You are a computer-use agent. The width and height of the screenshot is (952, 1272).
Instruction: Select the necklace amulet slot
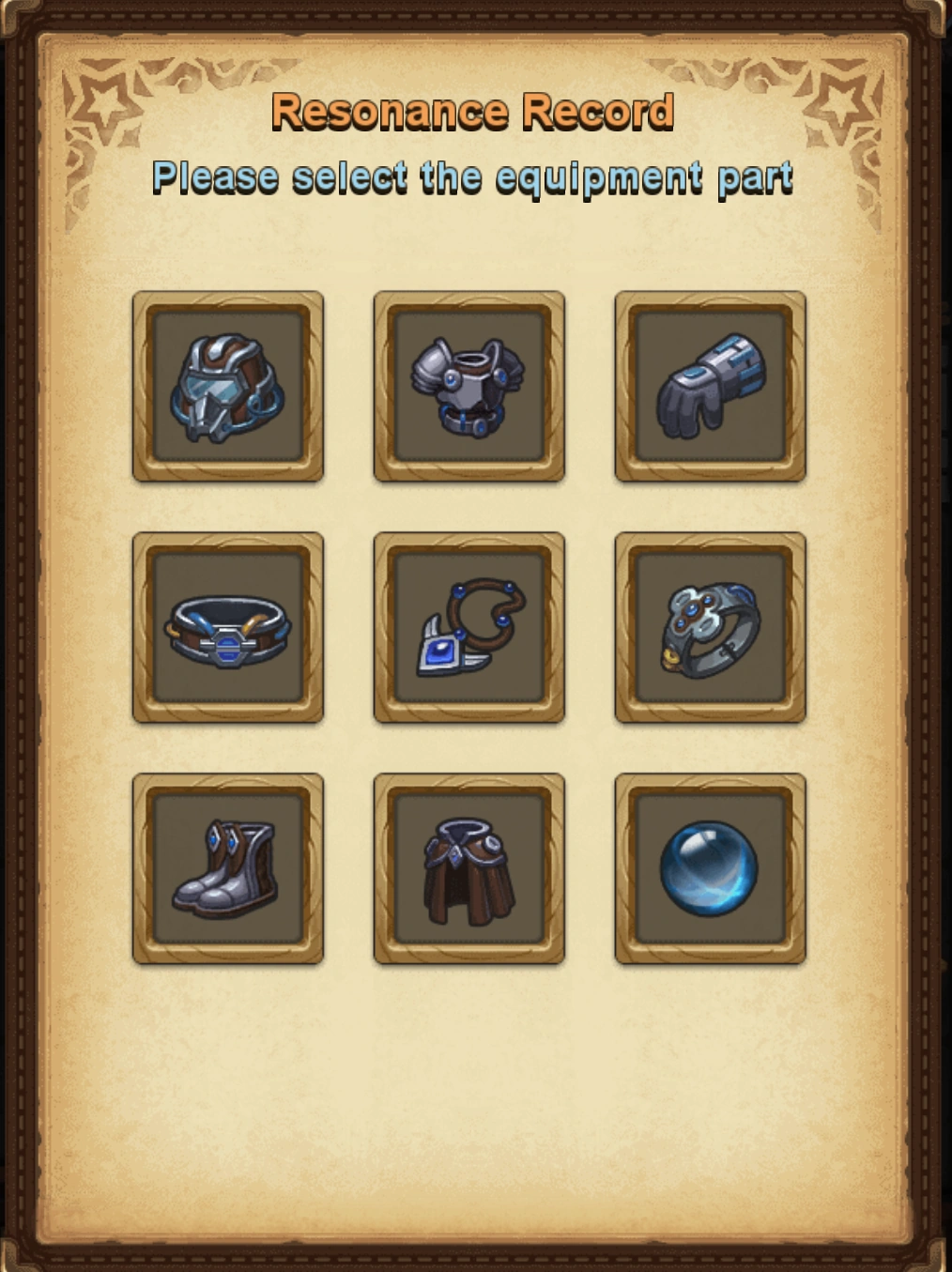coord(469,628)
